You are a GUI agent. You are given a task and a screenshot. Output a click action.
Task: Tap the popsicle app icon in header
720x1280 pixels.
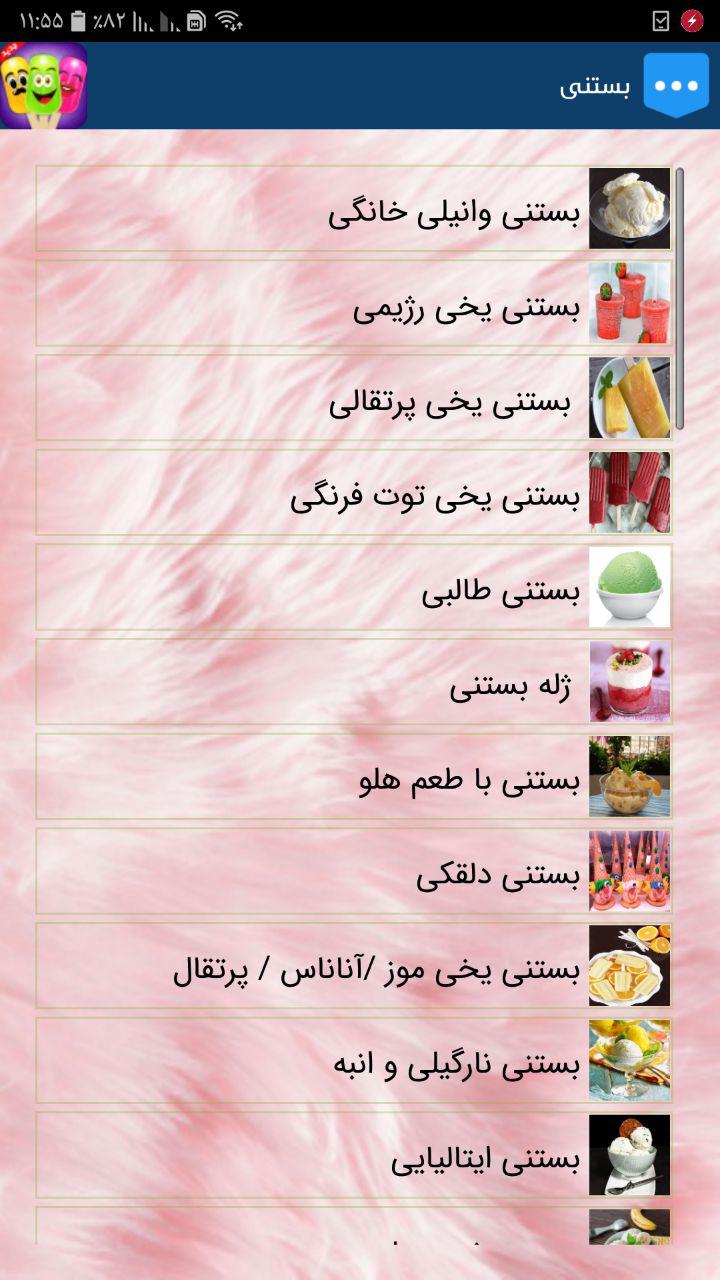43,86
